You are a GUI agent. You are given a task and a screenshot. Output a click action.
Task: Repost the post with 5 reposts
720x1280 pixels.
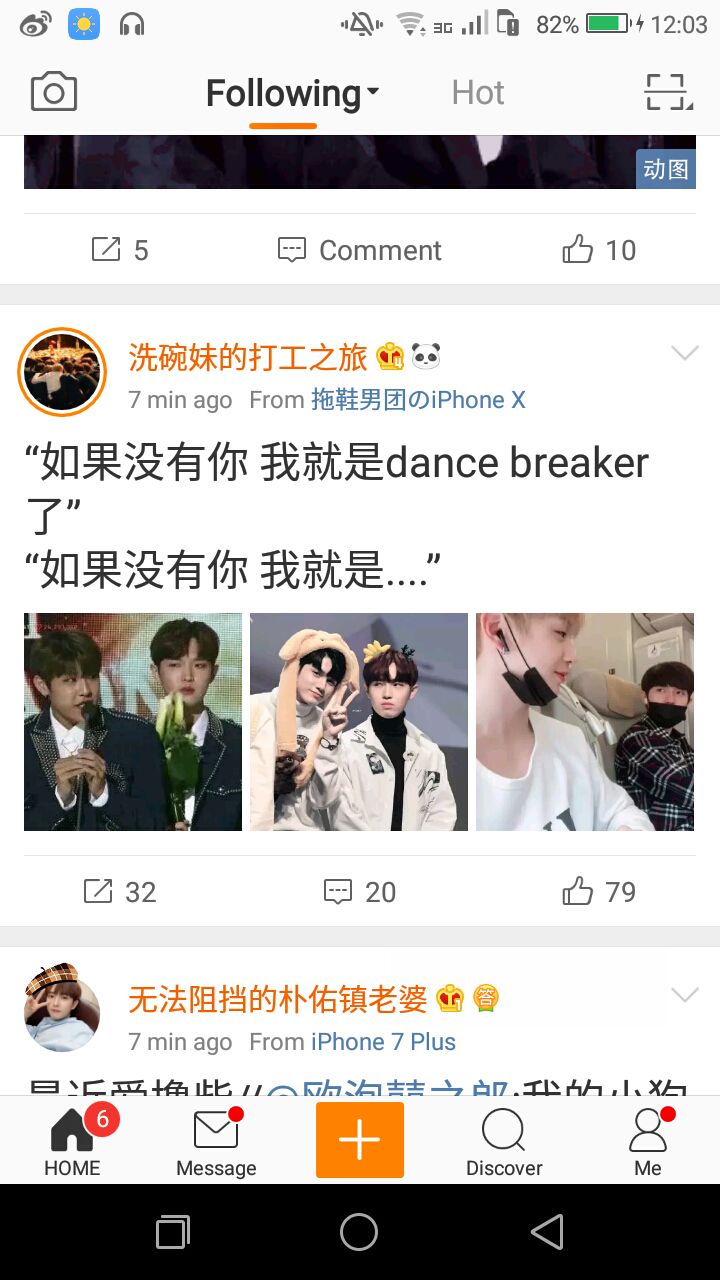120,250
